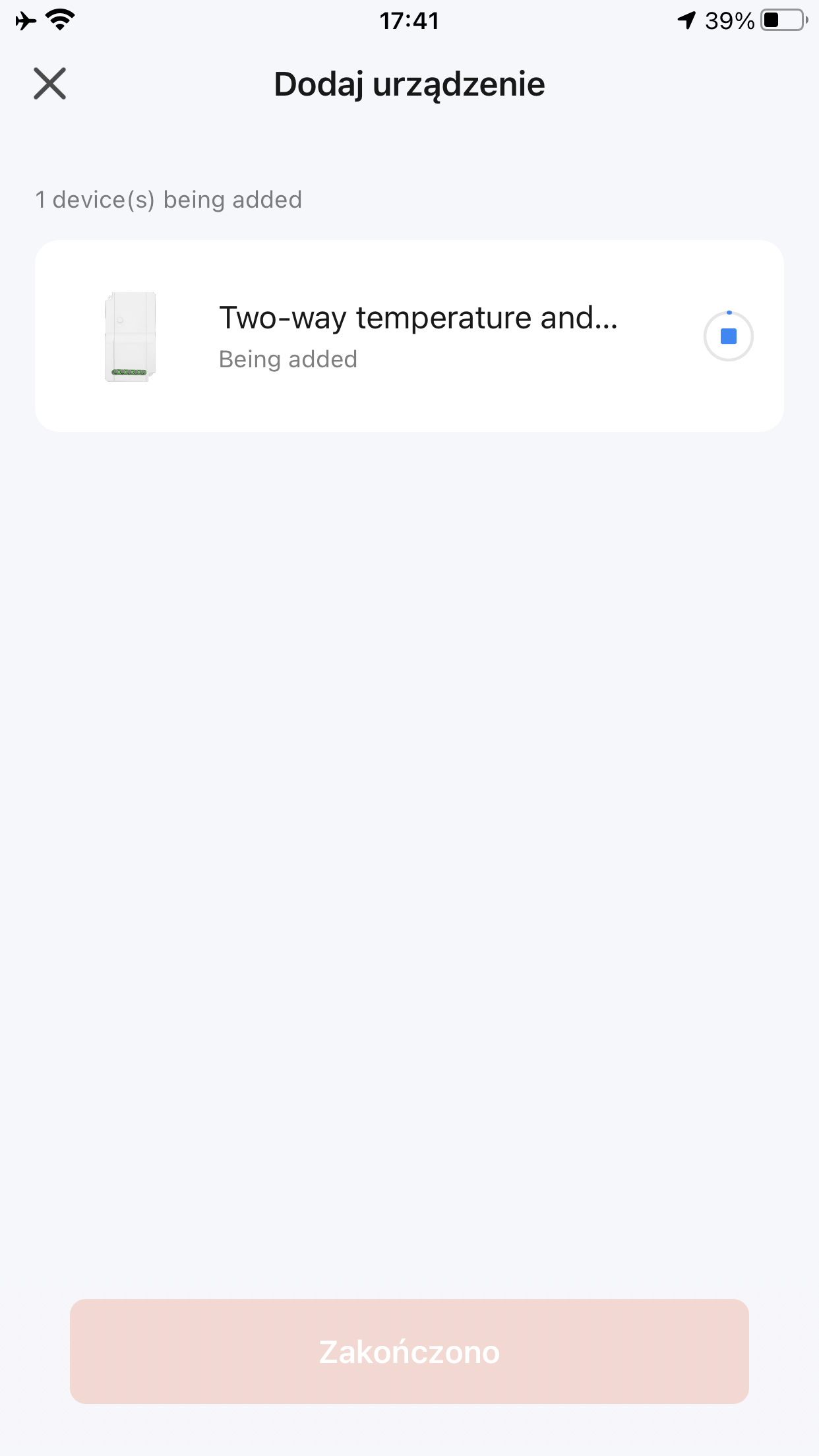
Task: Stop adding the Two-way temperature device
Action: click(728, 336)
